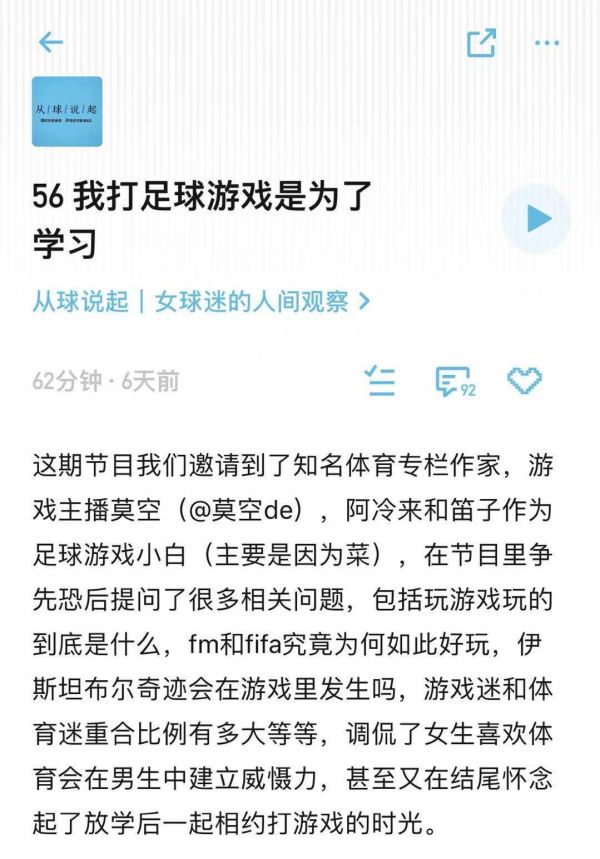View the 92 comments
This screenshot has width=600, height=859.
454,381
